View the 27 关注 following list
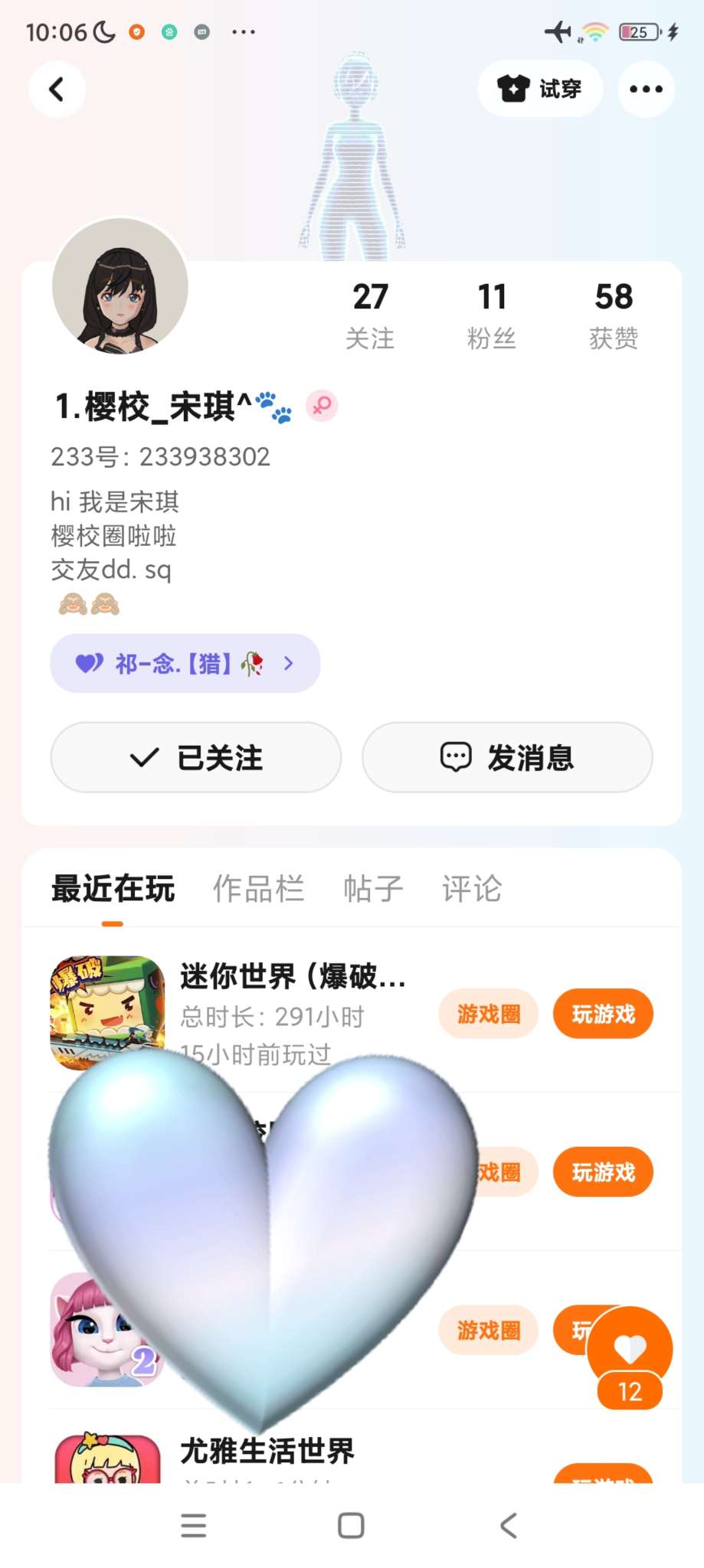704x1568 pixels. (x=370, y=315)
